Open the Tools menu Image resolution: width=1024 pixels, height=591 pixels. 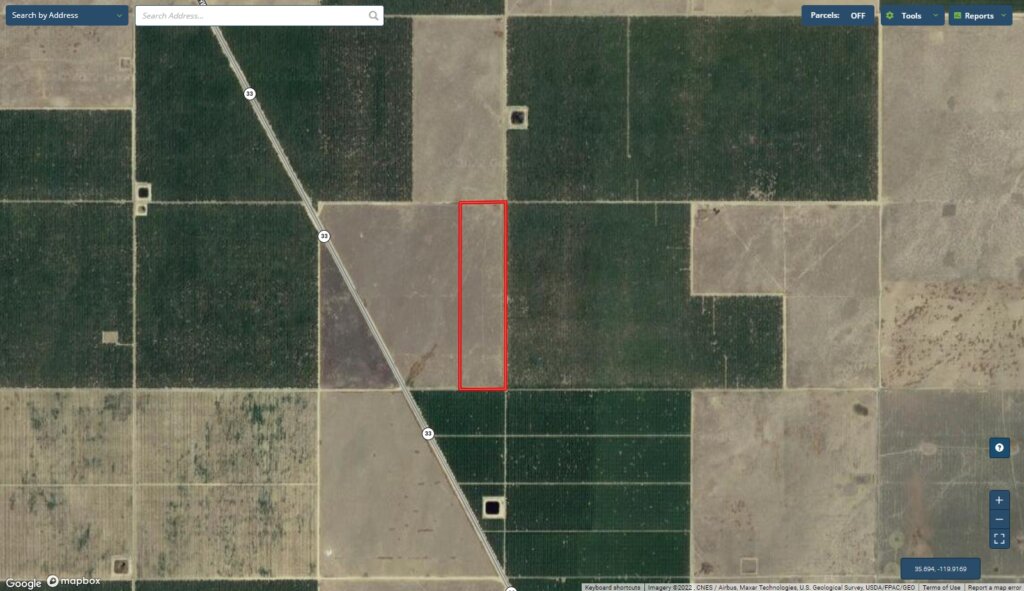[x=911, y=16]
